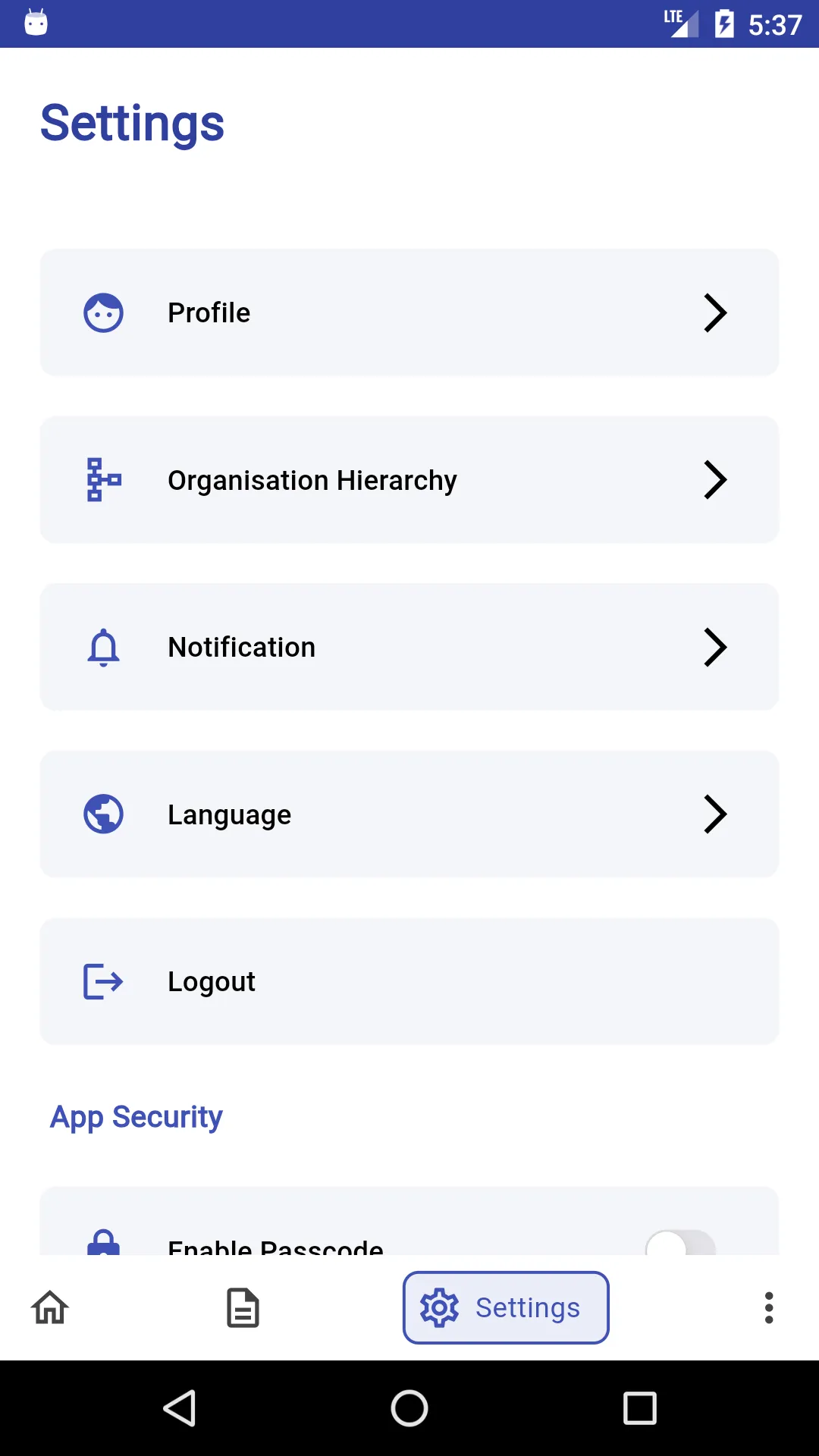Expand Language options with arrow
819x1456 pixels.
coord(715,814)
